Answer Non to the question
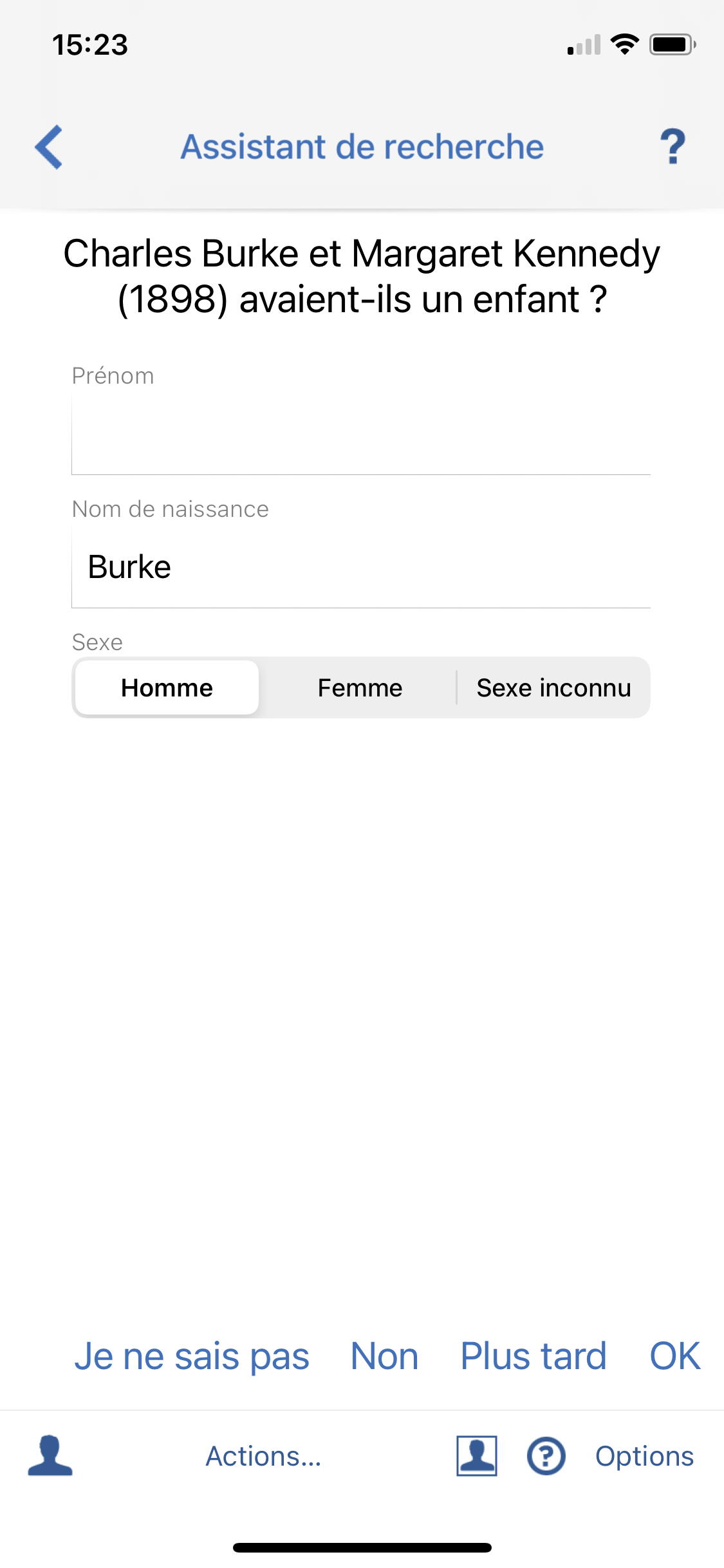The image size is (724, 1568). (x=384, y=1356)
